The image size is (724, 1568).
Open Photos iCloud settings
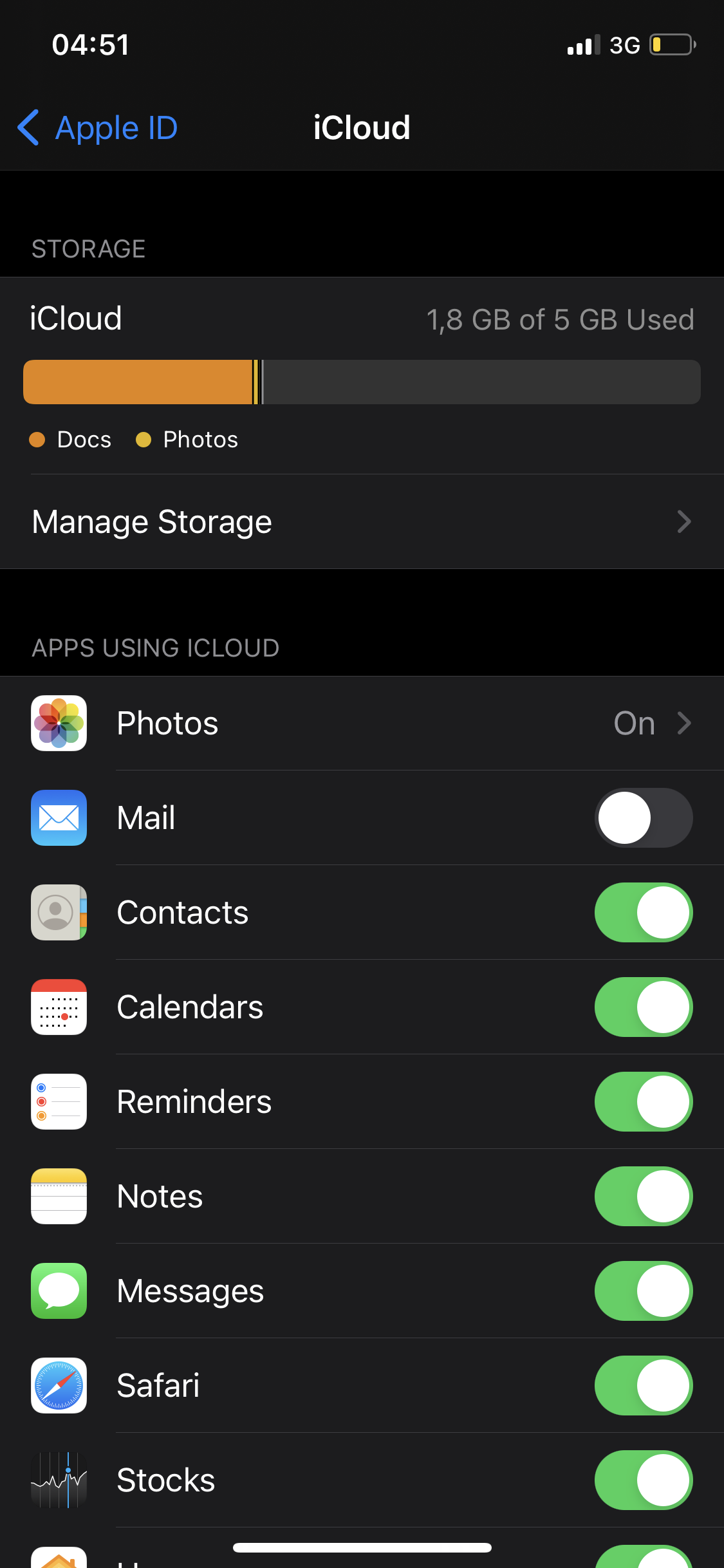[x=362, y=723]
